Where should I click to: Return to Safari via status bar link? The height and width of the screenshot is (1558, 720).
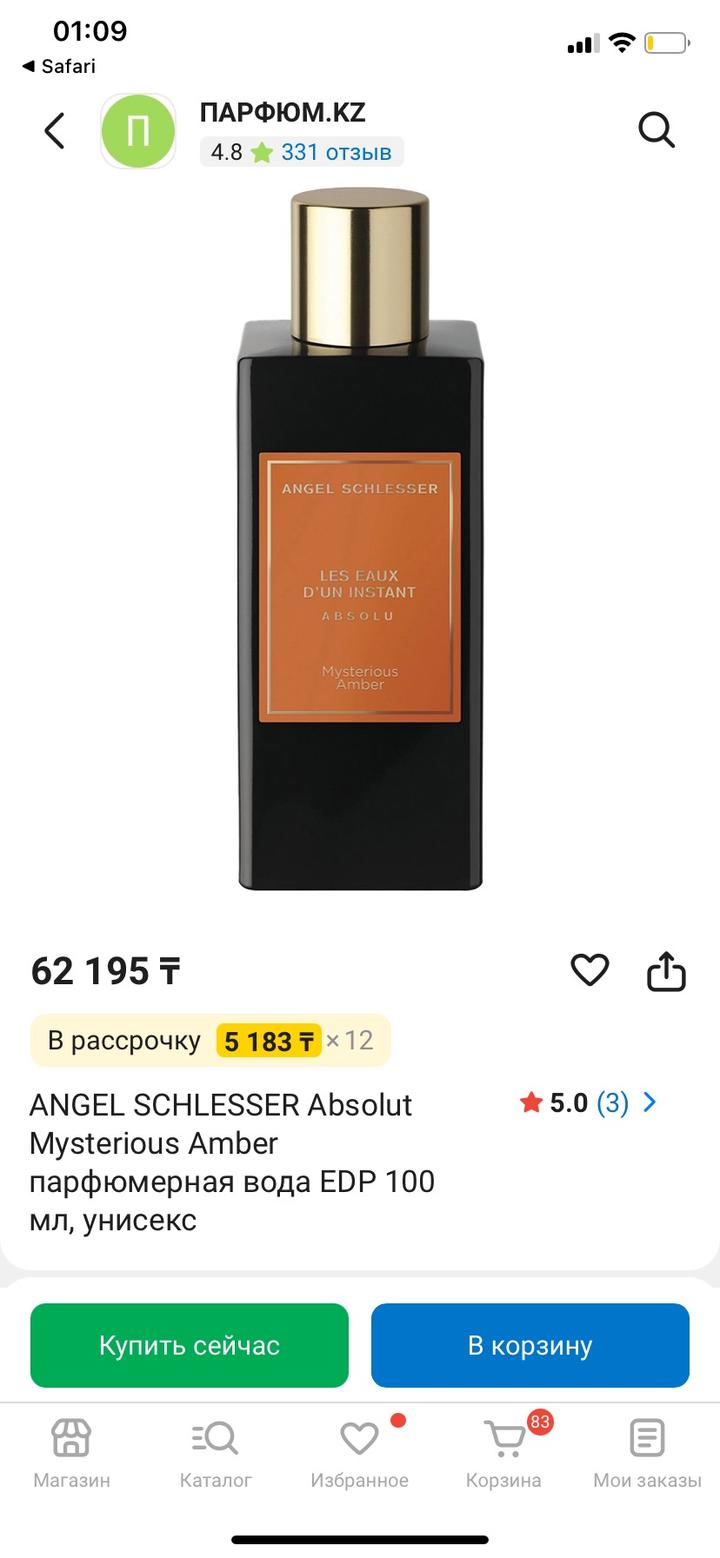point(59,66)
